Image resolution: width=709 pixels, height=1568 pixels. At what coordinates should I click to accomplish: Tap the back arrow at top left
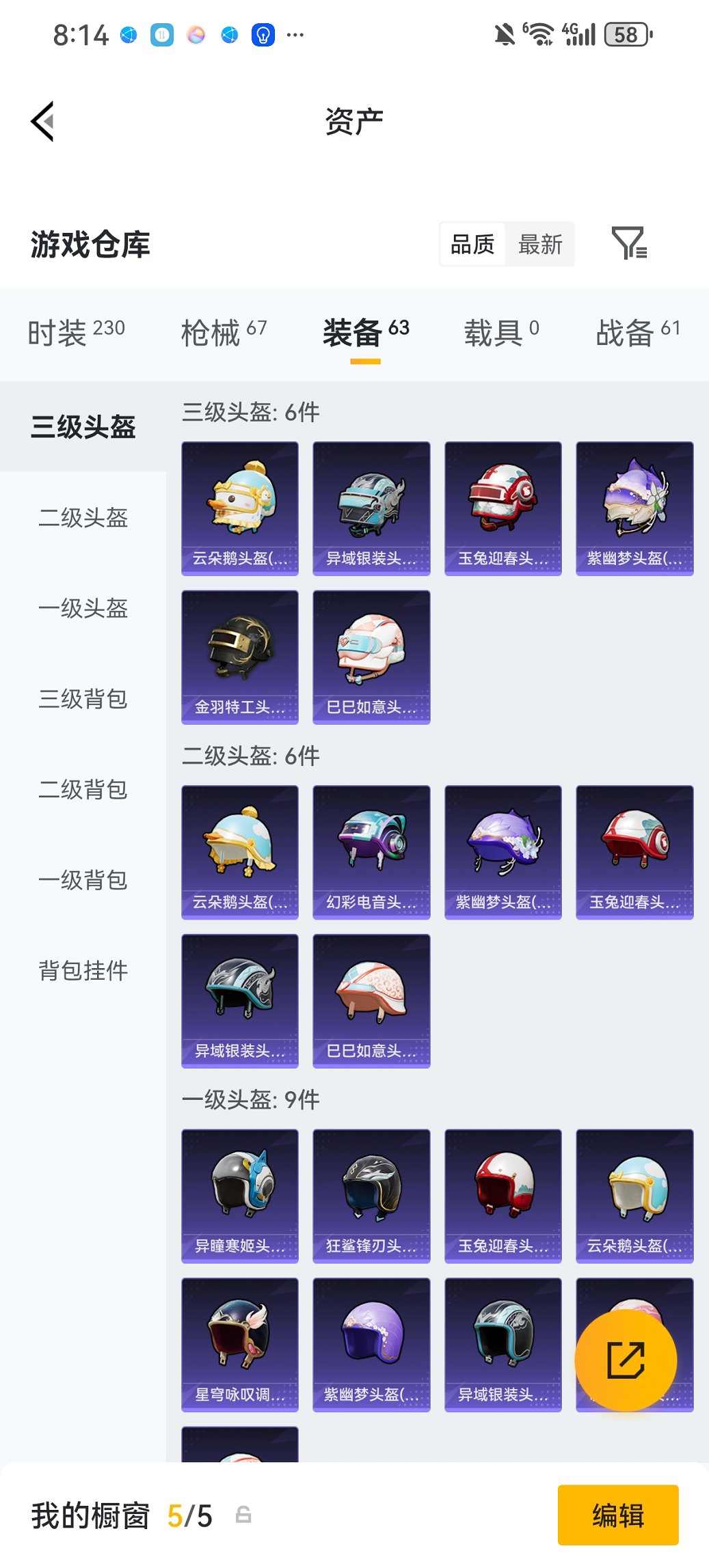click(x=42, y=121)
